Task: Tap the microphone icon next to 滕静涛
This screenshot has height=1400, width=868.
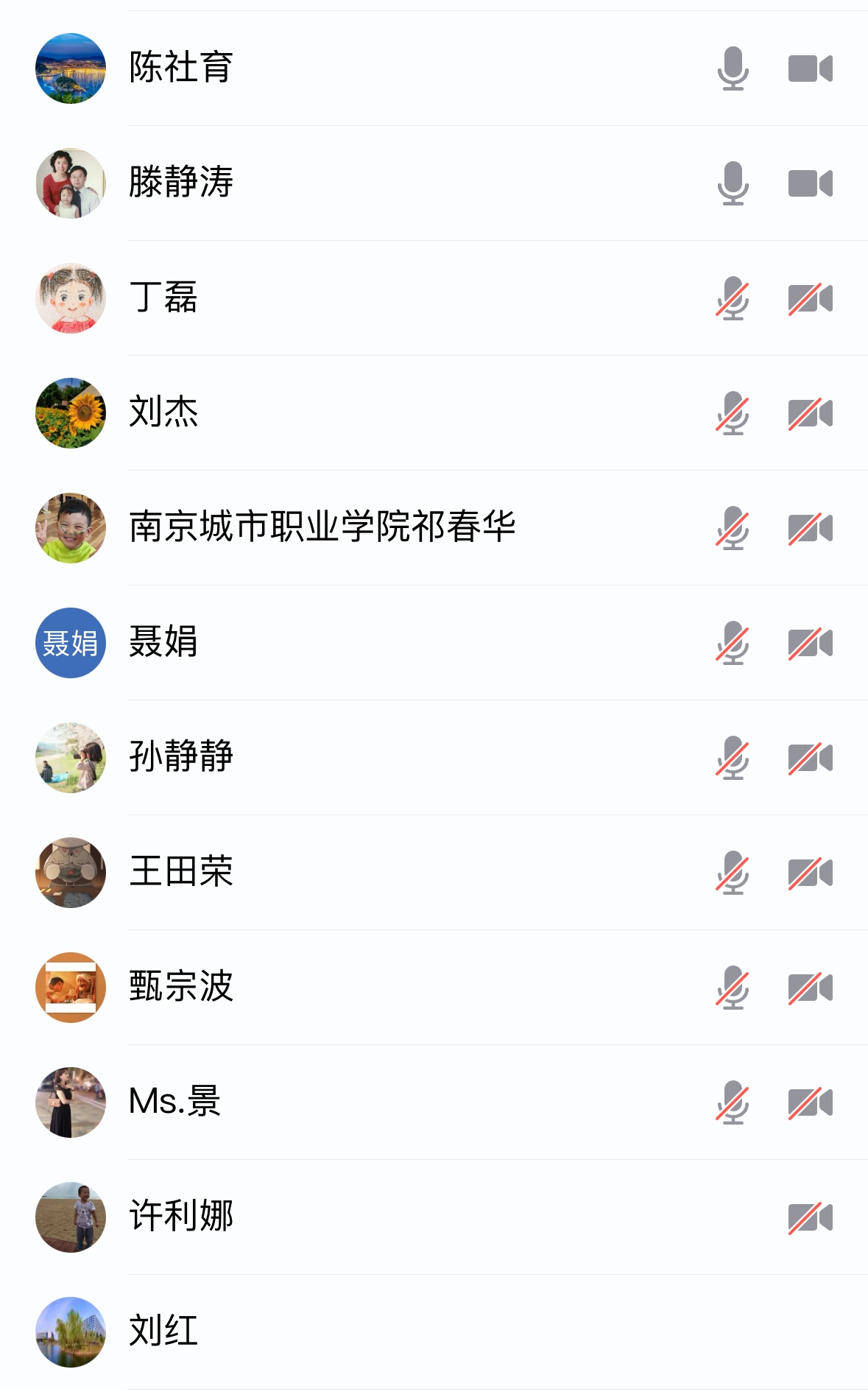Action: point(733,183)
